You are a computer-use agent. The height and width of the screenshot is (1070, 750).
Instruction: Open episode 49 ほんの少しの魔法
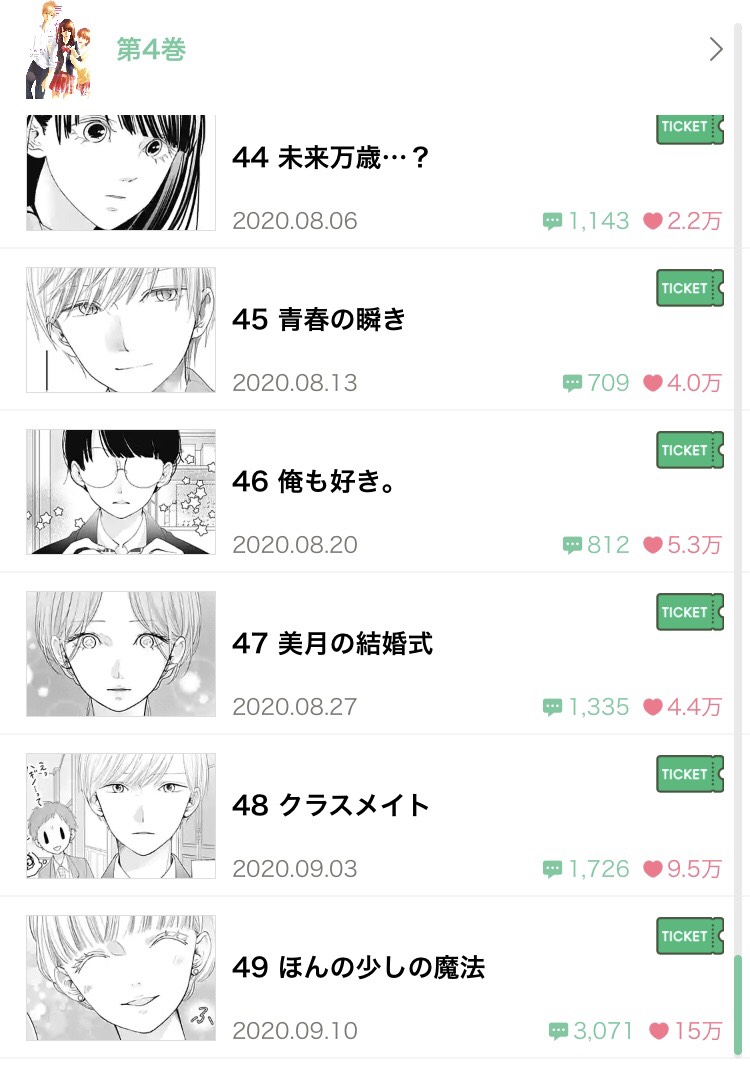tap(358, 967)
